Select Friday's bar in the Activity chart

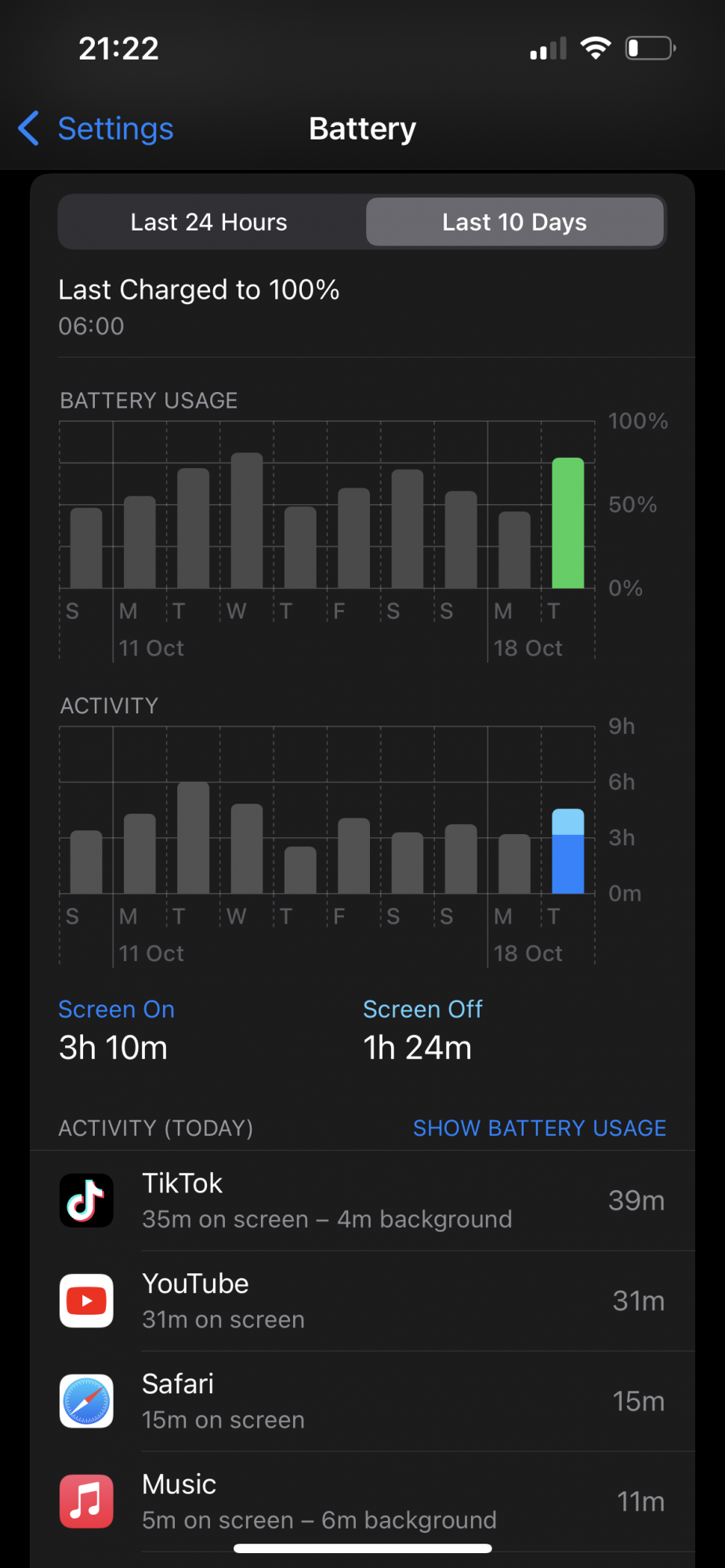[x=353, y=856]
